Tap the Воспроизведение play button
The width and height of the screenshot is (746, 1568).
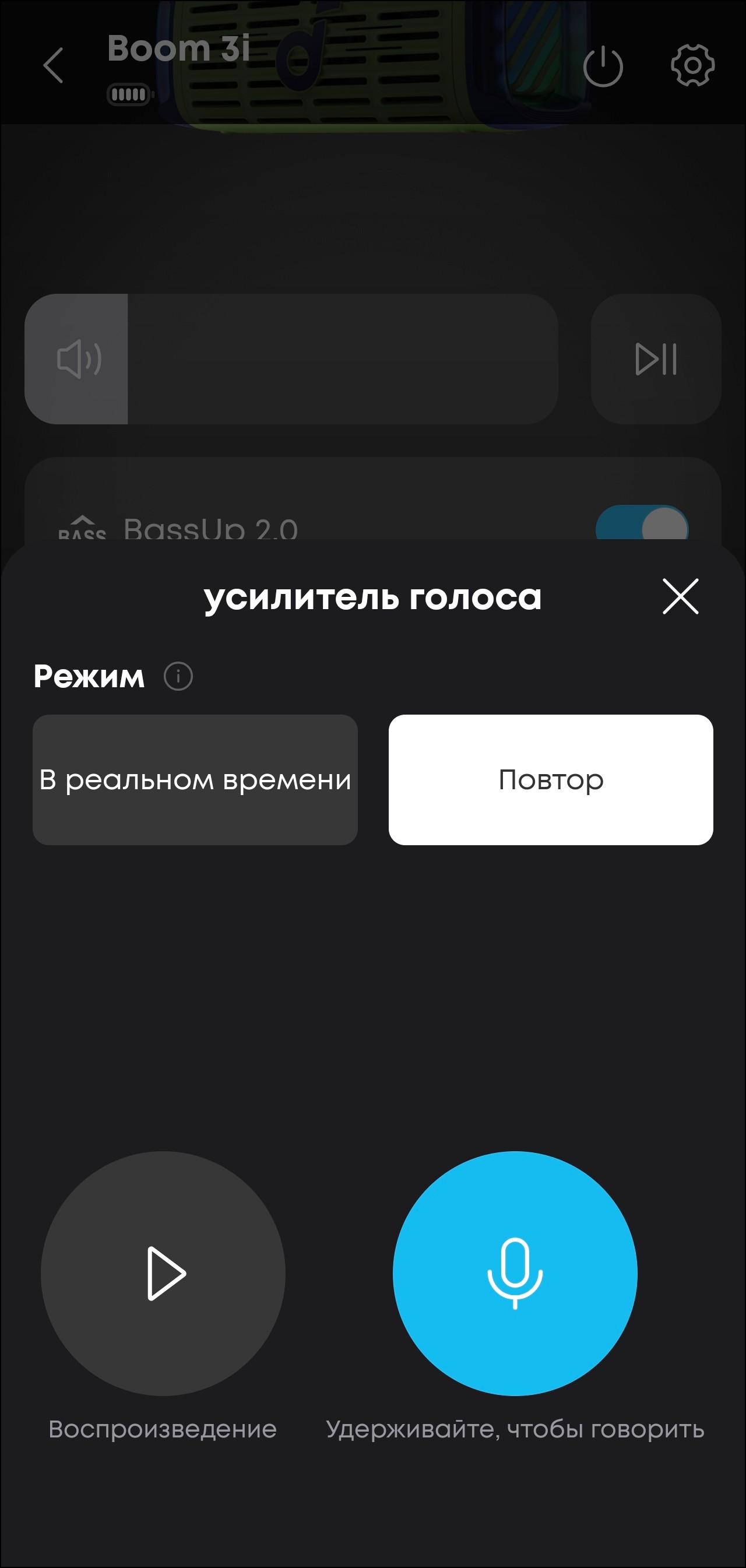tap(163, 1273)
